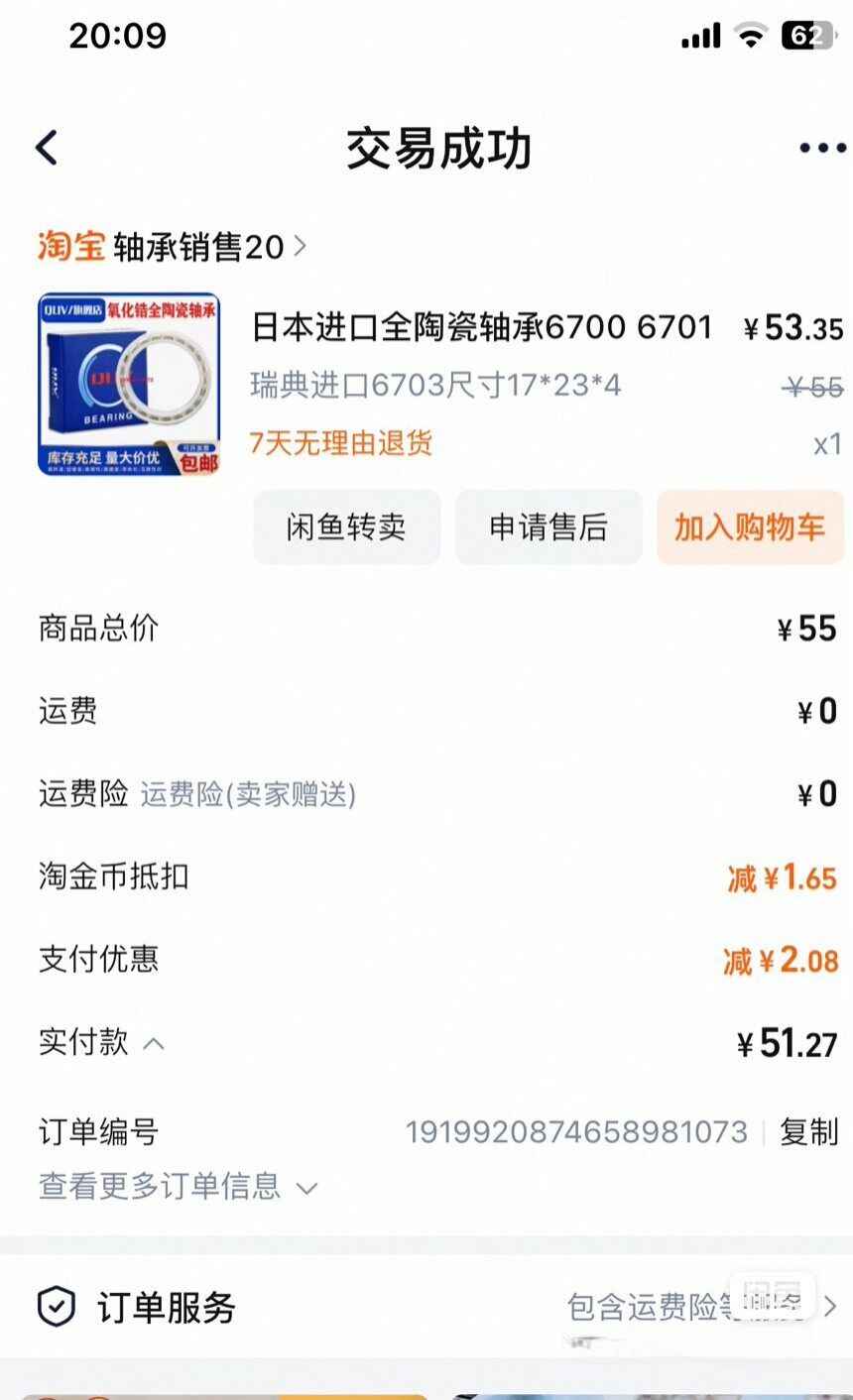
Task: Tap 申请售后 for after-sales service
Action: click(548, 526)
